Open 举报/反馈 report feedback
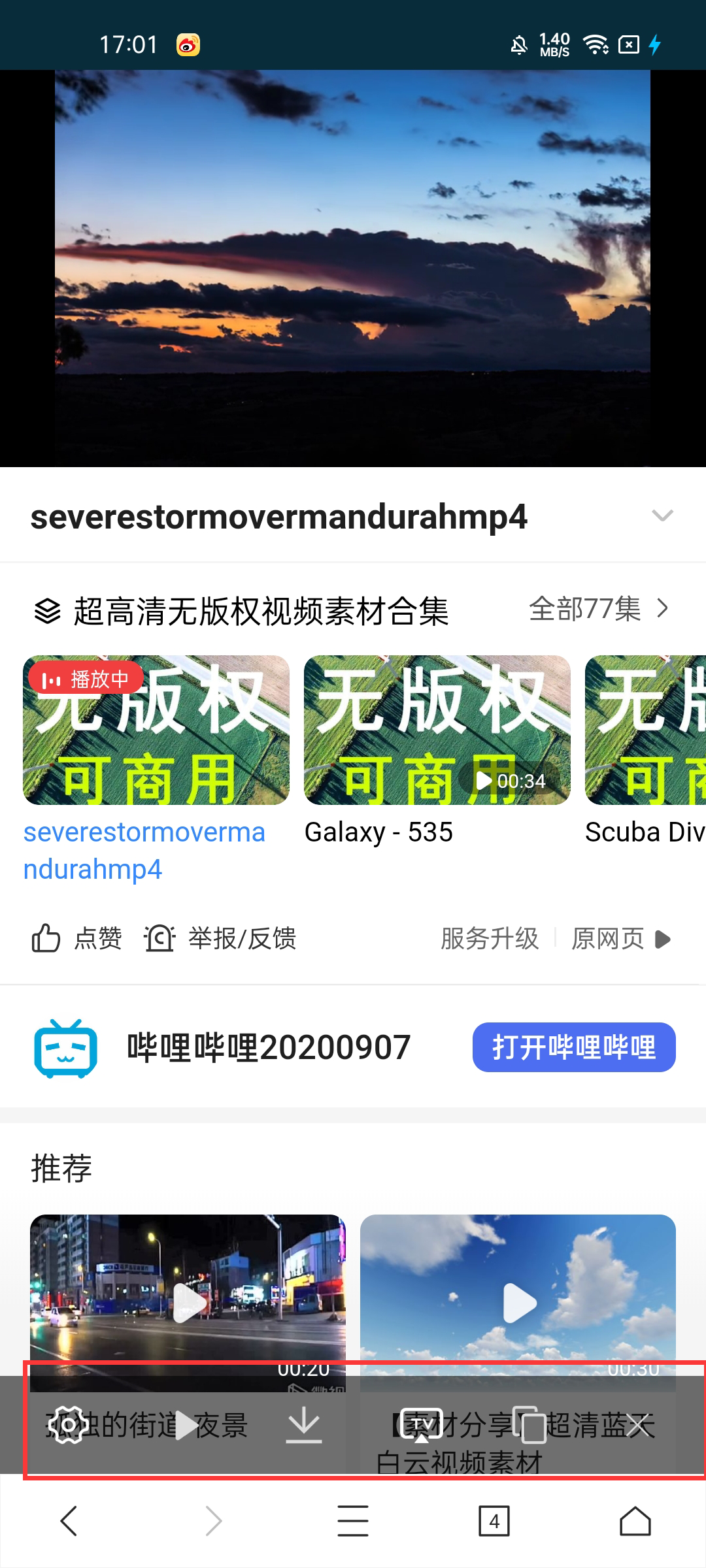 coord(220,939)
